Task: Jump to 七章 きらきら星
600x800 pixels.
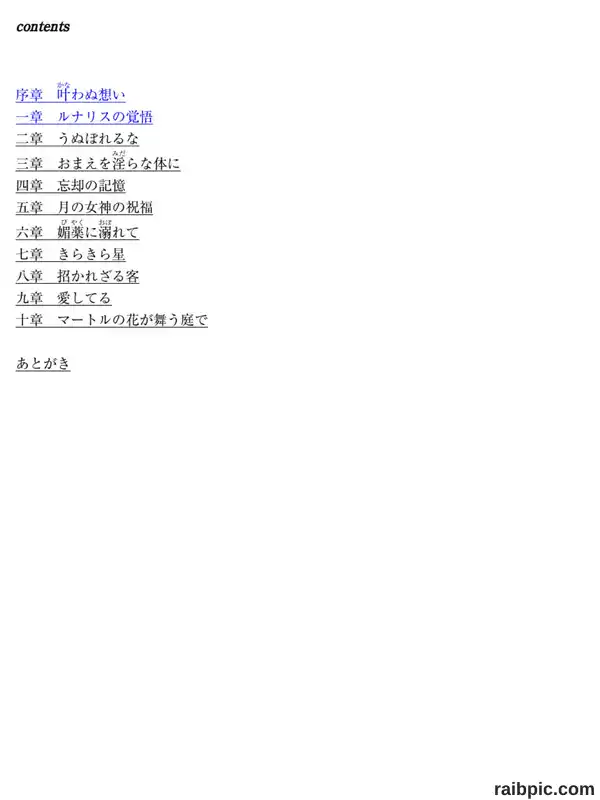Action: (x=70, y=254)
